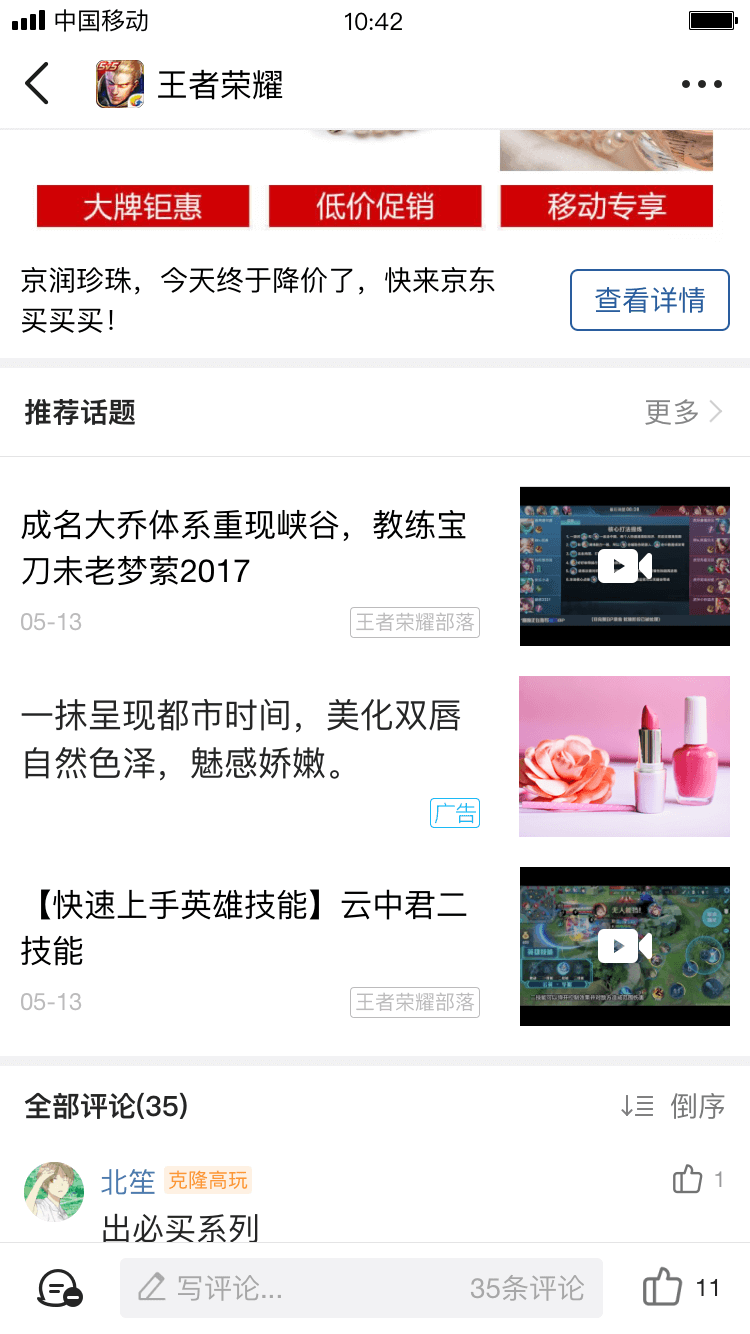Open 北笙's profile avatar
Screen dimensions: 750x1334
point(54,1191)
